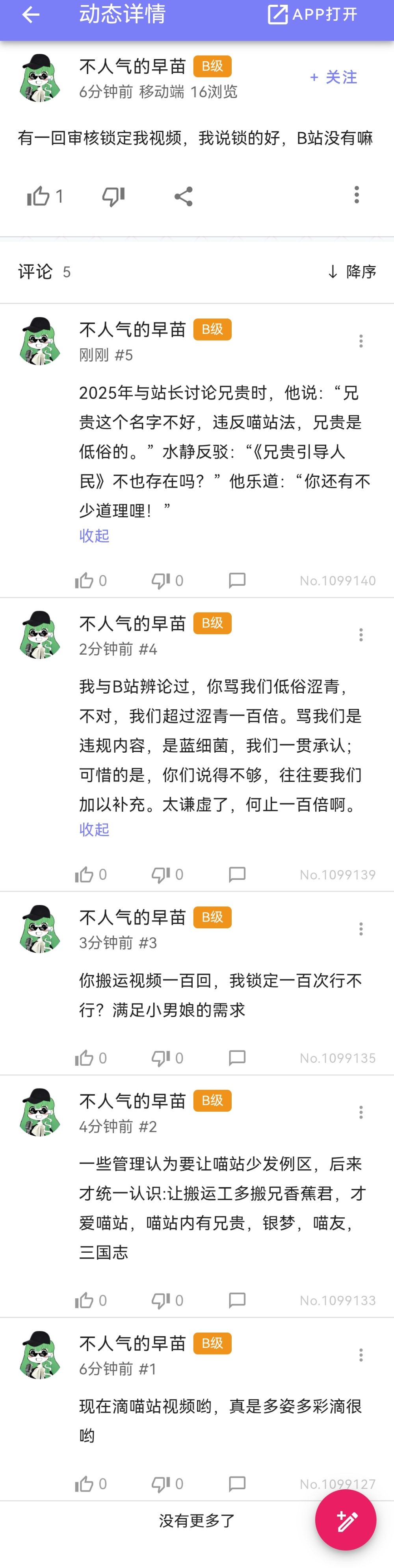
Task: View the post author's avatar profile
Action: [40, 77]
